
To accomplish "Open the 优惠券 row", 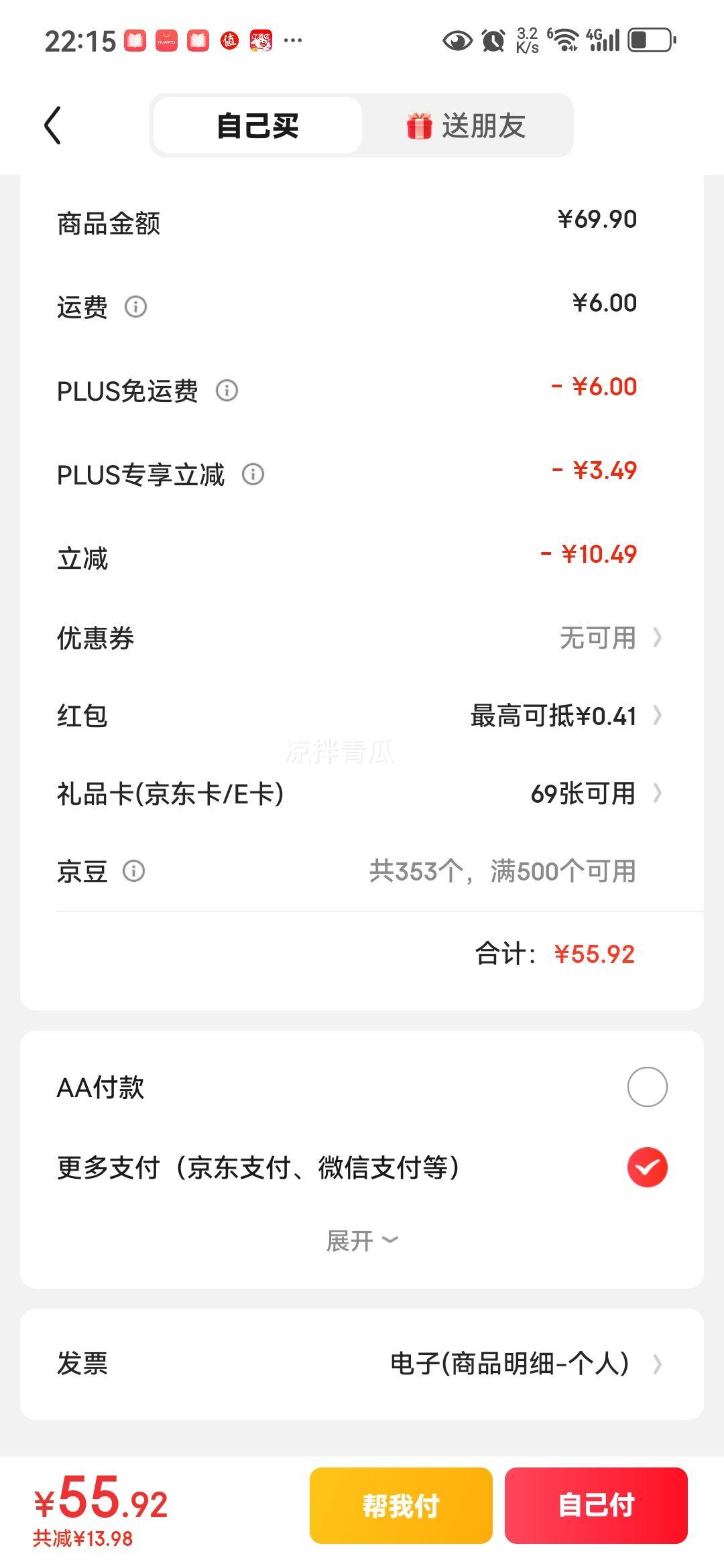I will click(362, 638).
